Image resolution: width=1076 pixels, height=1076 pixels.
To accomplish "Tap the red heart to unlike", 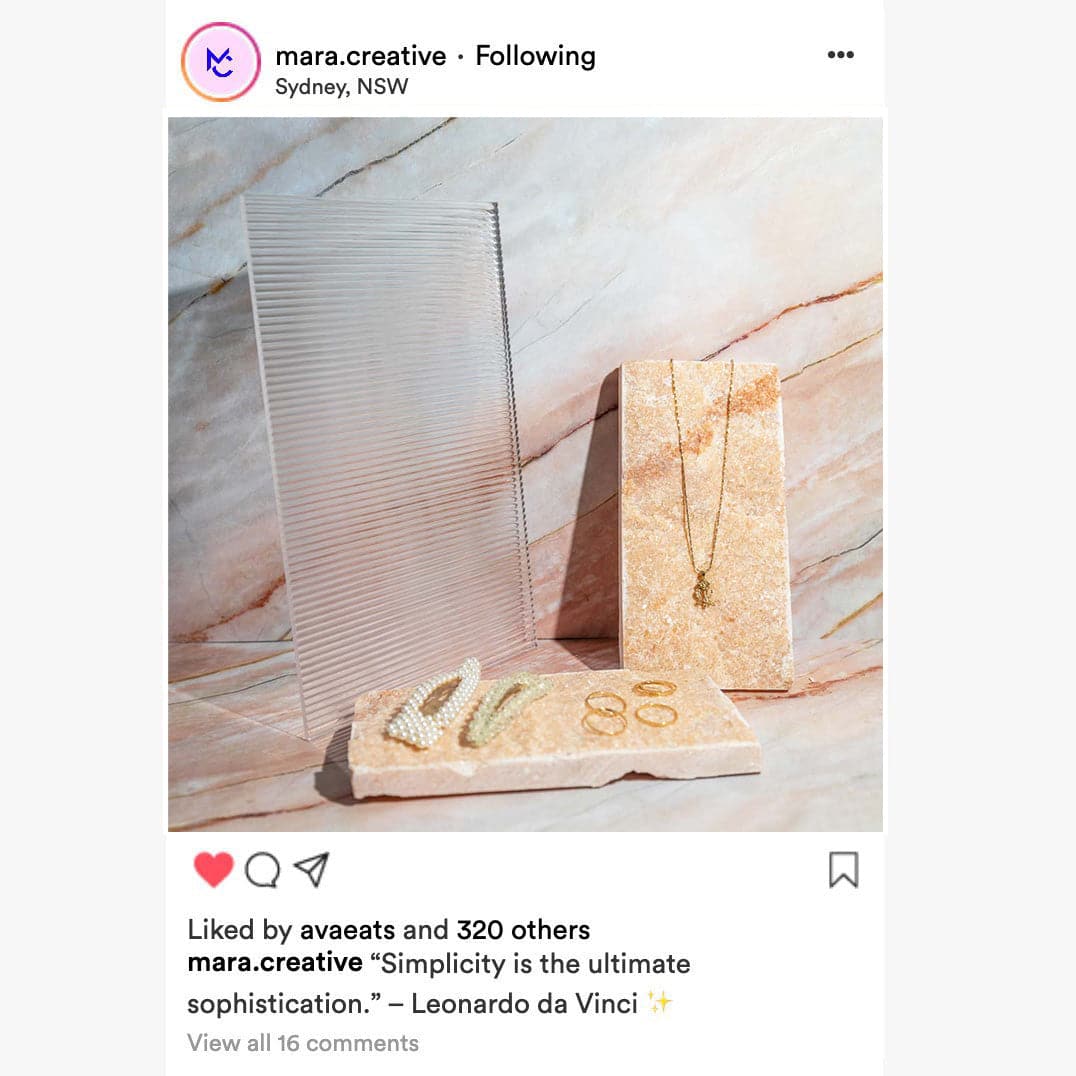I will [213, 870].
